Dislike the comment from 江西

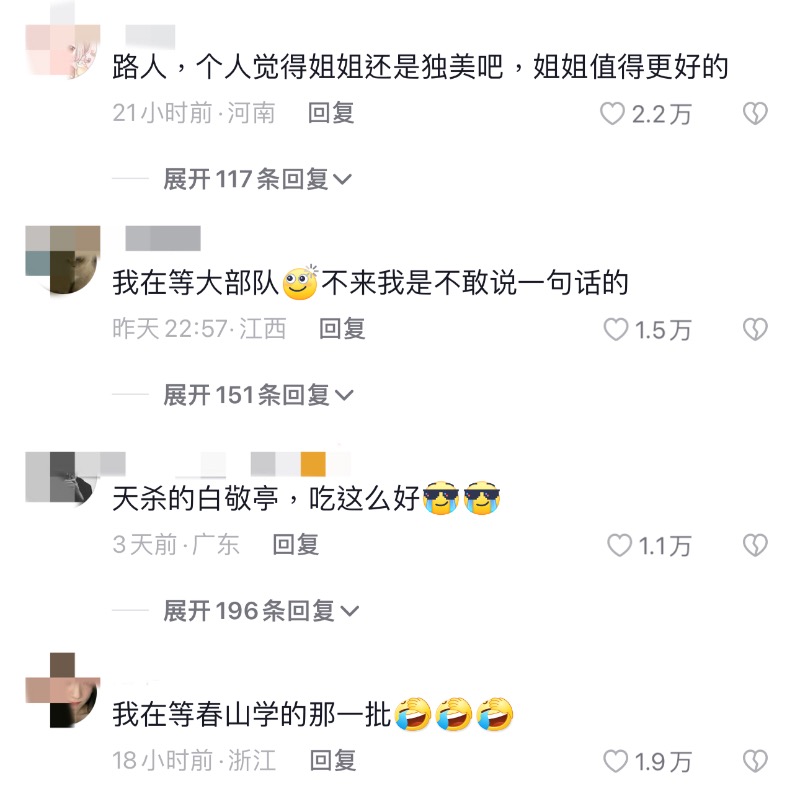(x=755, y=330)
